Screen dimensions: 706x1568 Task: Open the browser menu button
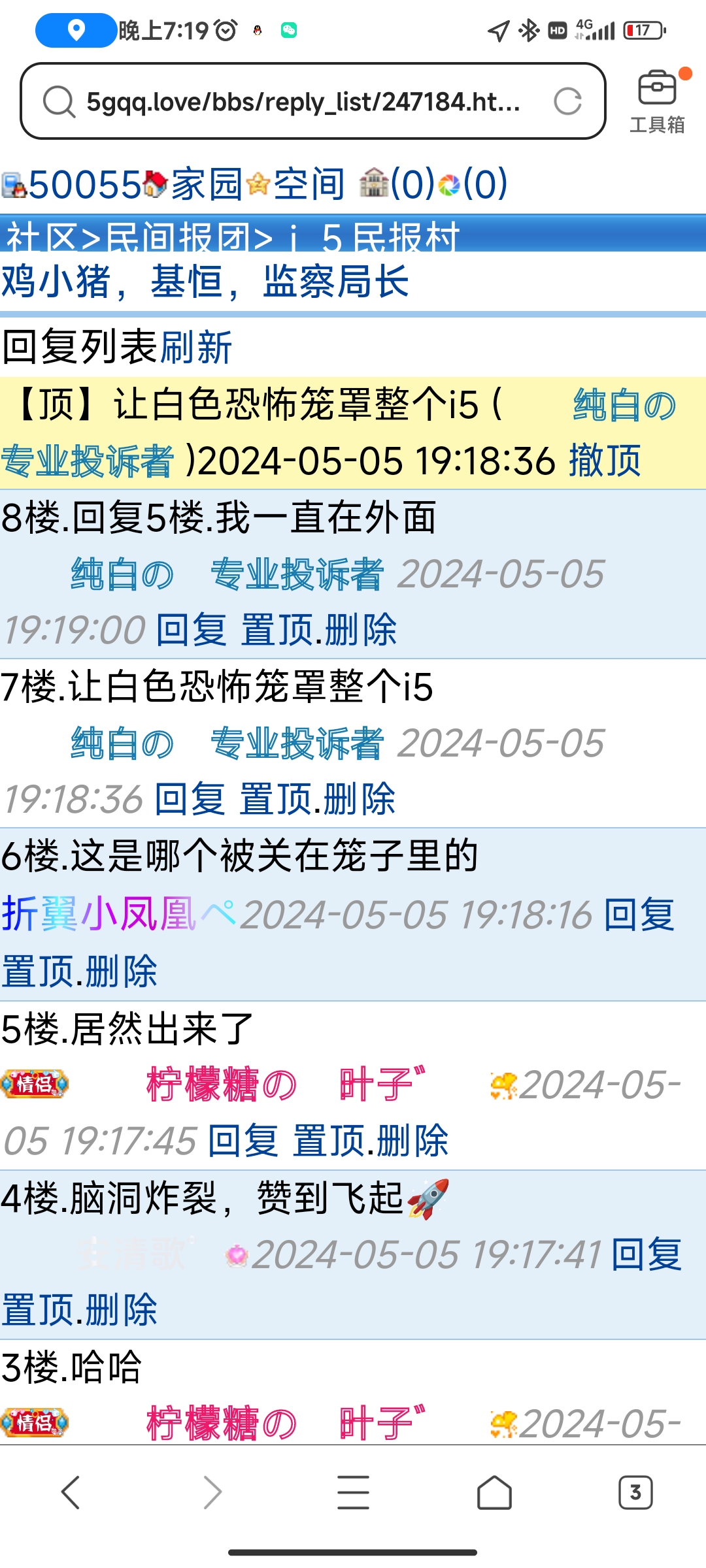tap(353, 1492)
